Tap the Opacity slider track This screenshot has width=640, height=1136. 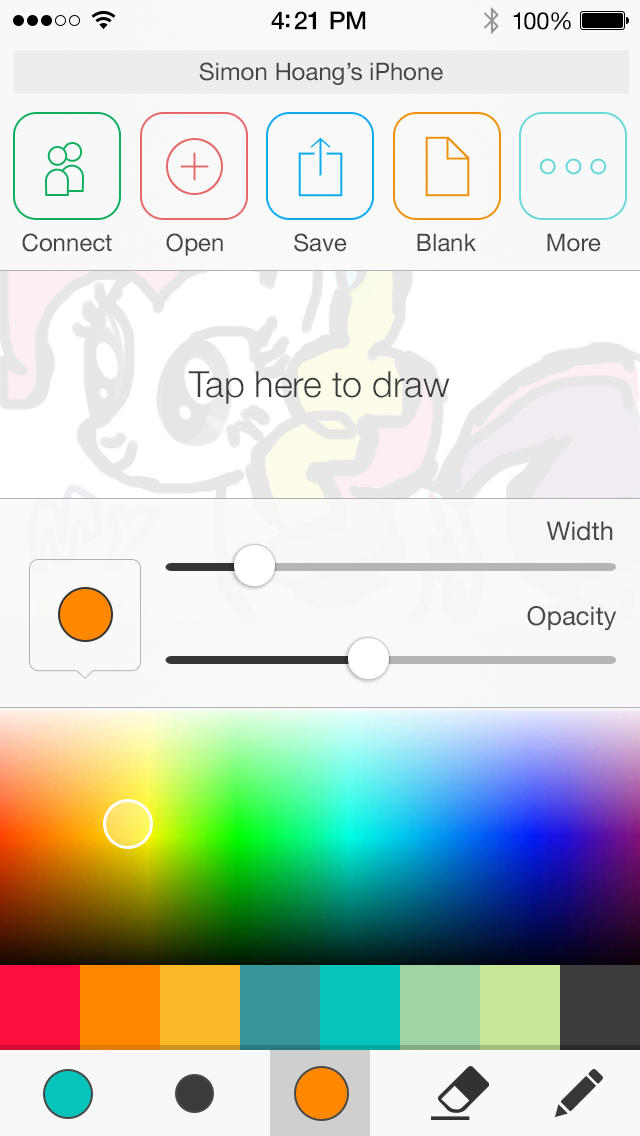(500, 660)
